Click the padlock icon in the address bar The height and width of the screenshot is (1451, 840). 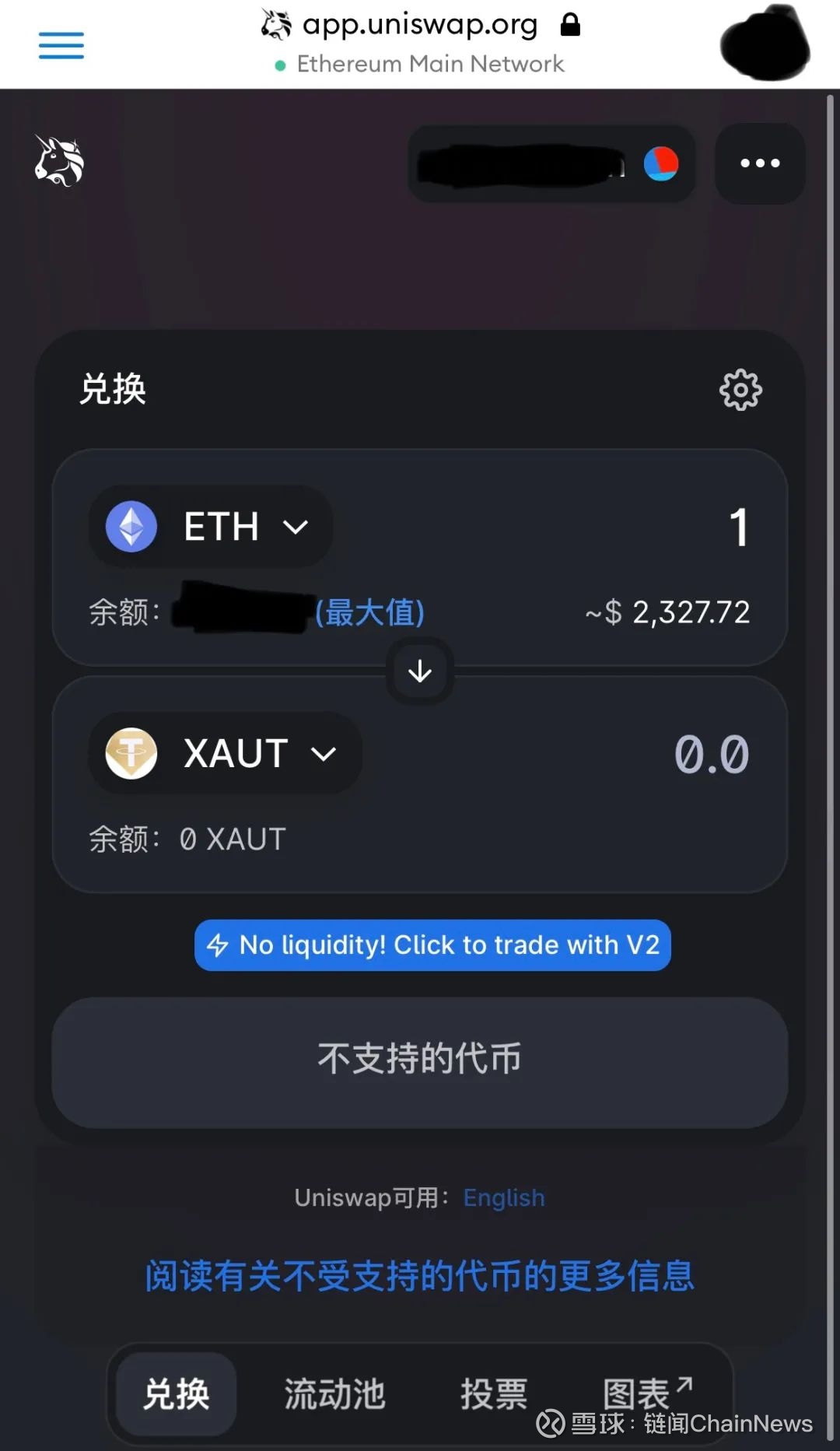click(570, 24)
